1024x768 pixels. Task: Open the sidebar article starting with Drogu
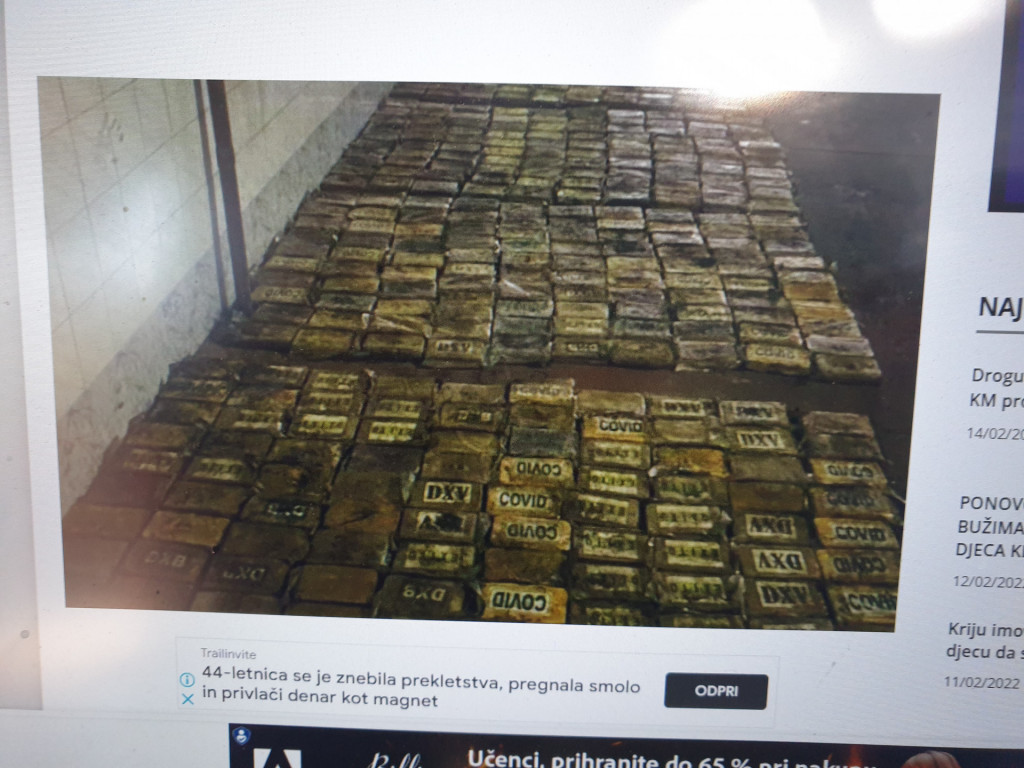pos(996,388)
